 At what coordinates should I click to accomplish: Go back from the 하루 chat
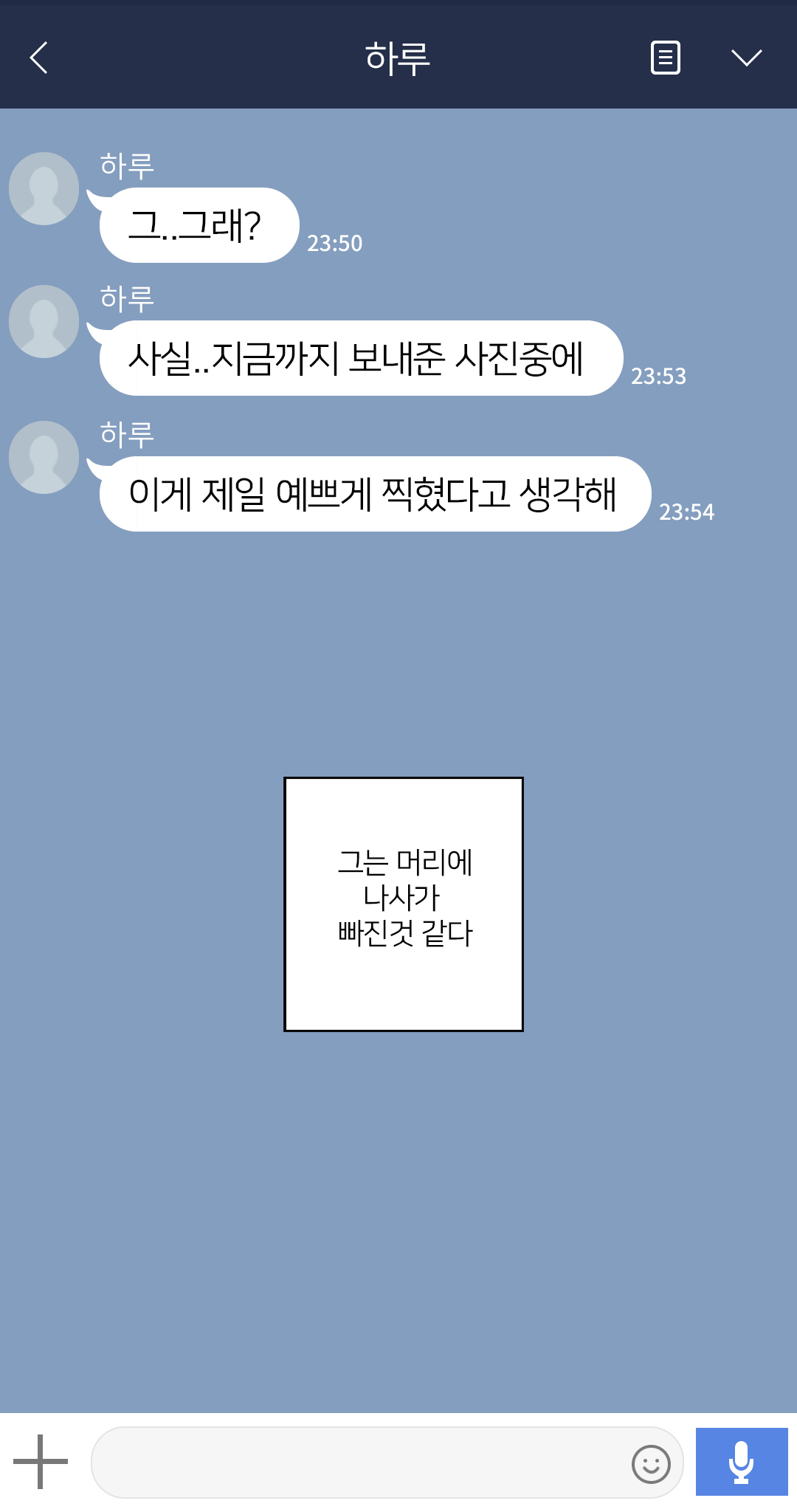click(x=38, y=58)
